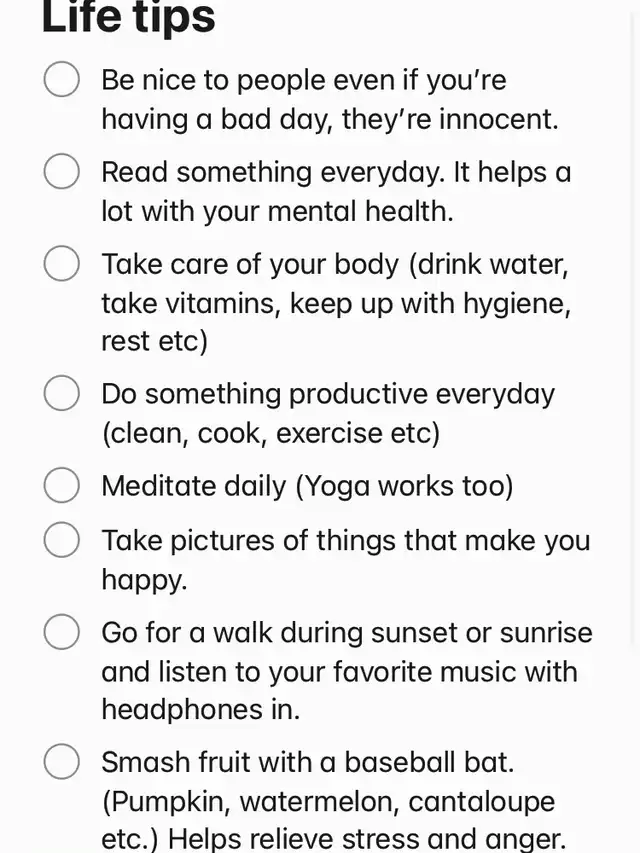The width and height of the screenshot is (640, 853).
Task: Tick off "Go for a walk" tip
Action: pos(62,632)
